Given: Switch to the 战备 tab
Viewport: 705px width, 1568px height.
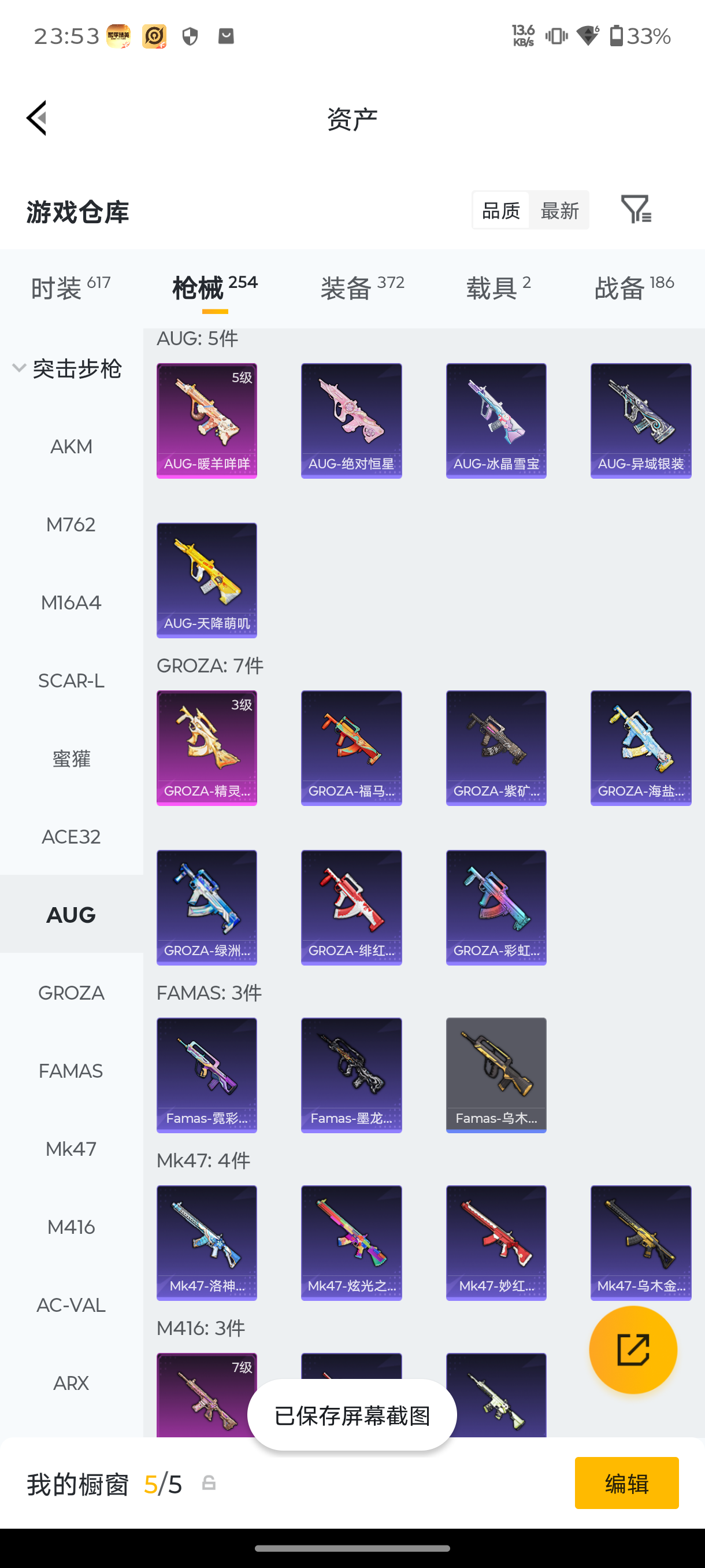Looking at the screenshot, I should coord(634,287).
